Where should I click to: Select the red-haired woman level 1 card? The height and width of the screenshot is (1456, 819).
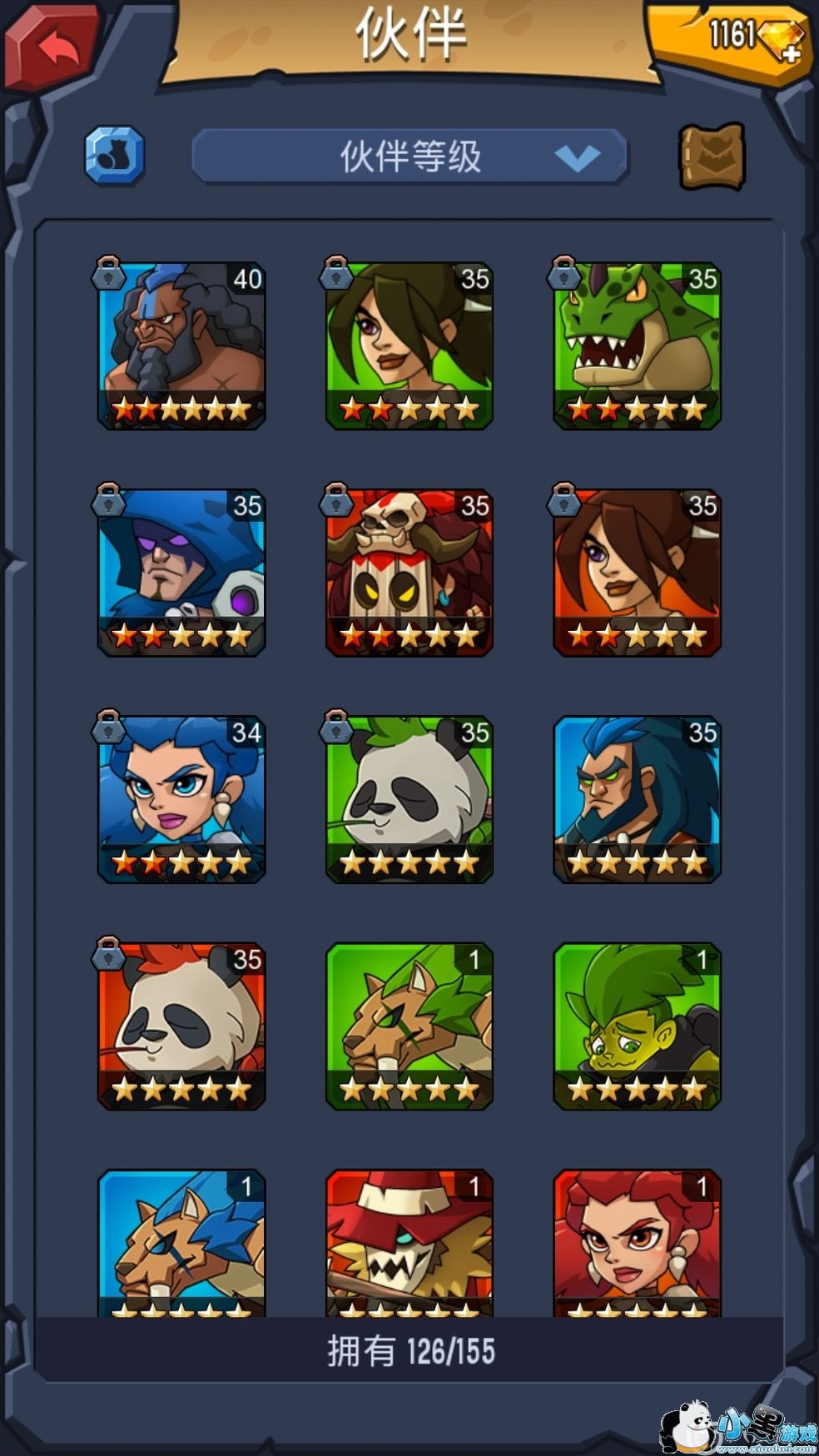[x=637, y=1243]
